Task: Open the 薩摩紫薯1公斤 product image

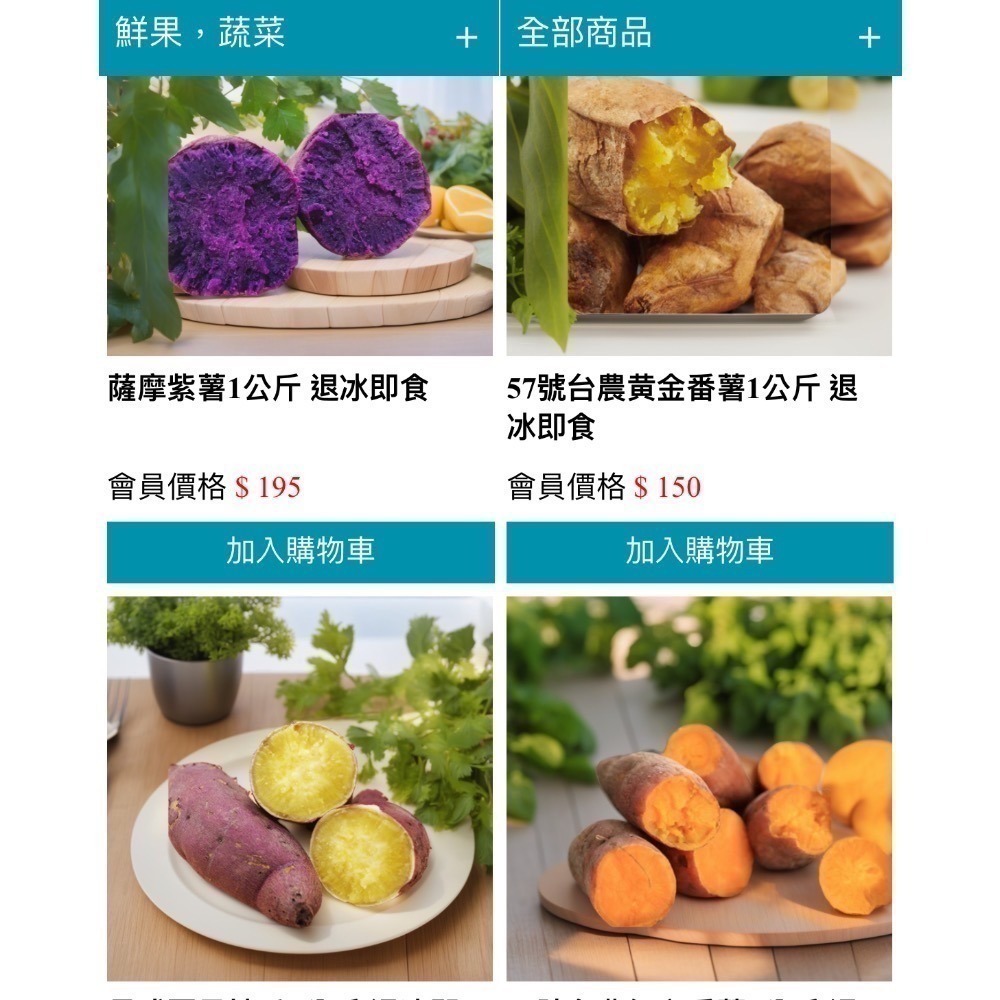Action: [x=300, y=216]
